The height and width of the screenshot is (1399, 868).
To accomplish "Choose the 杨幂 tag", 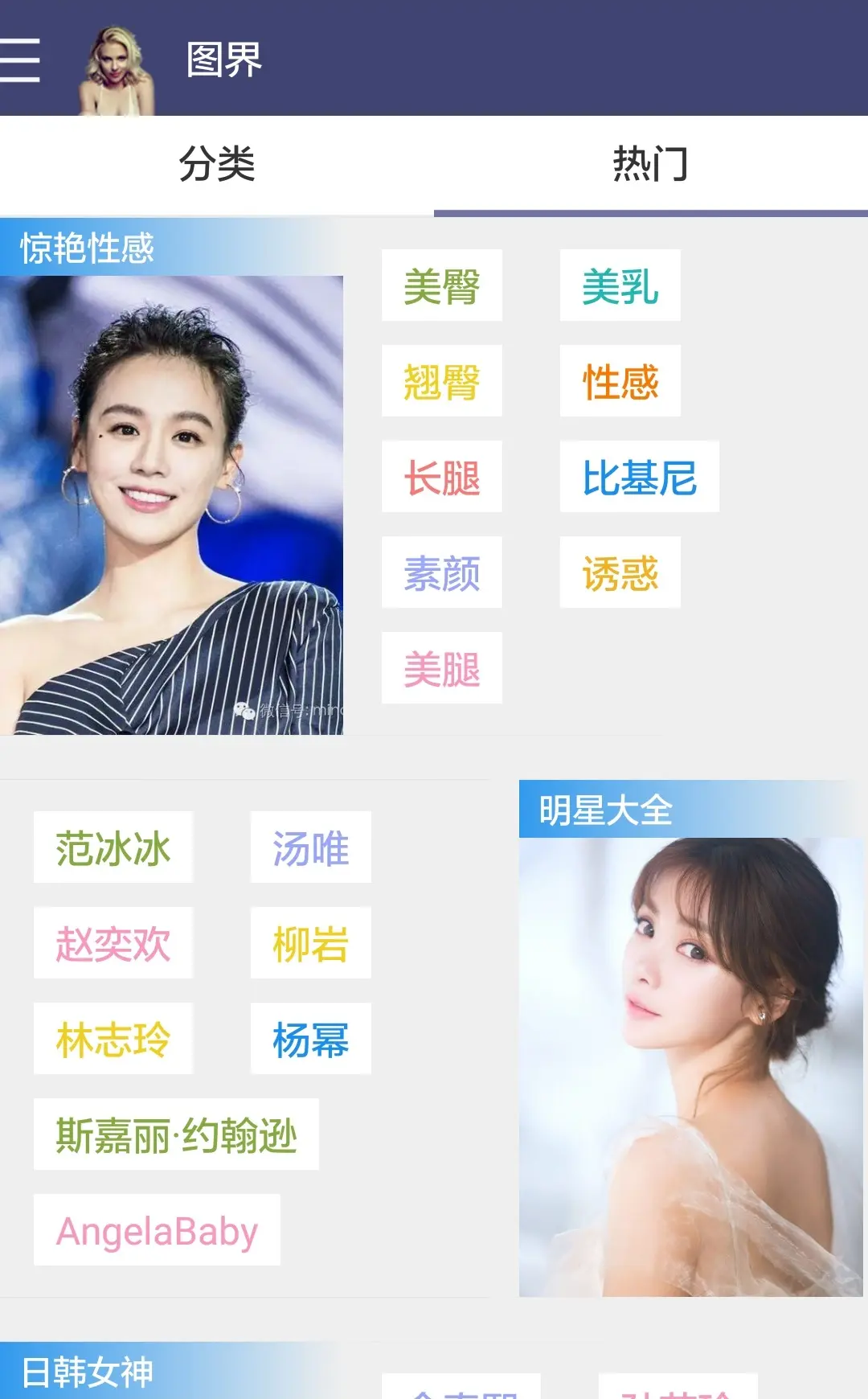I will [x=310, y=1039].
